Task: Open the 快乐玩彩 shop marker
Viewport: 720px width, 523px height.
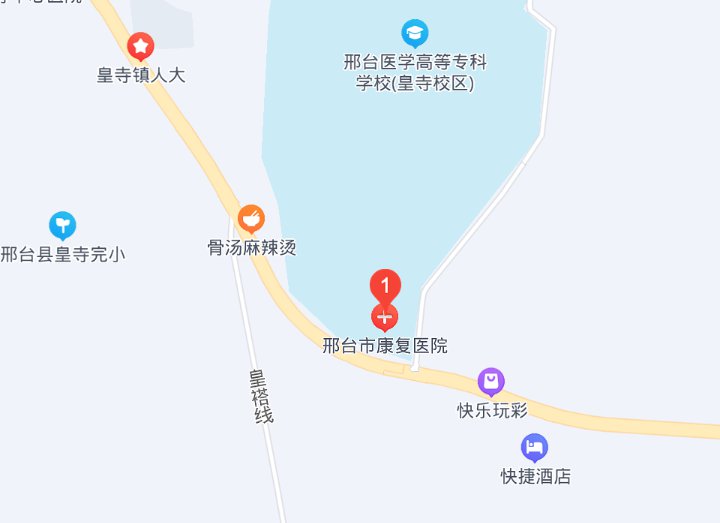Action: click(x=491, y=381)
